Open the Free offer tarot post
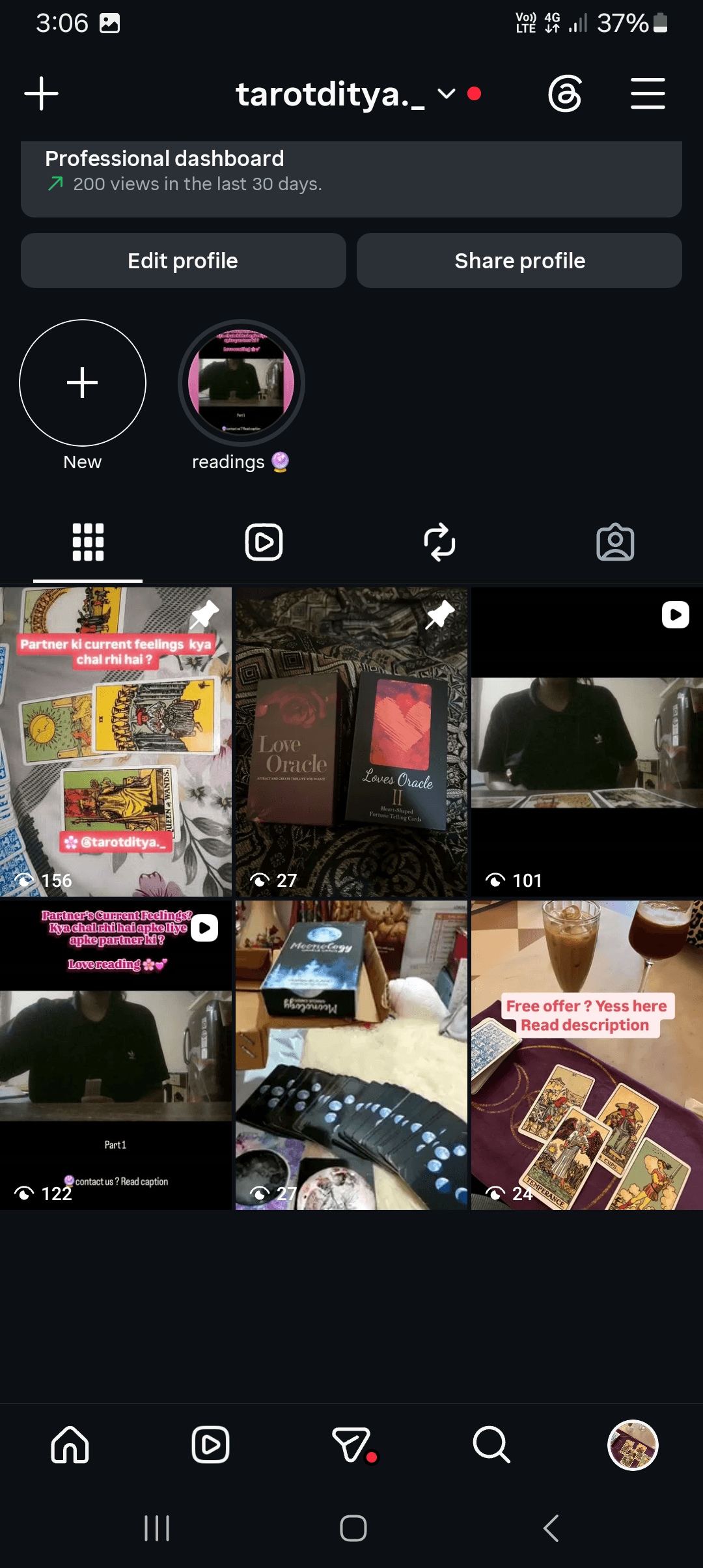 (587, 1056)
